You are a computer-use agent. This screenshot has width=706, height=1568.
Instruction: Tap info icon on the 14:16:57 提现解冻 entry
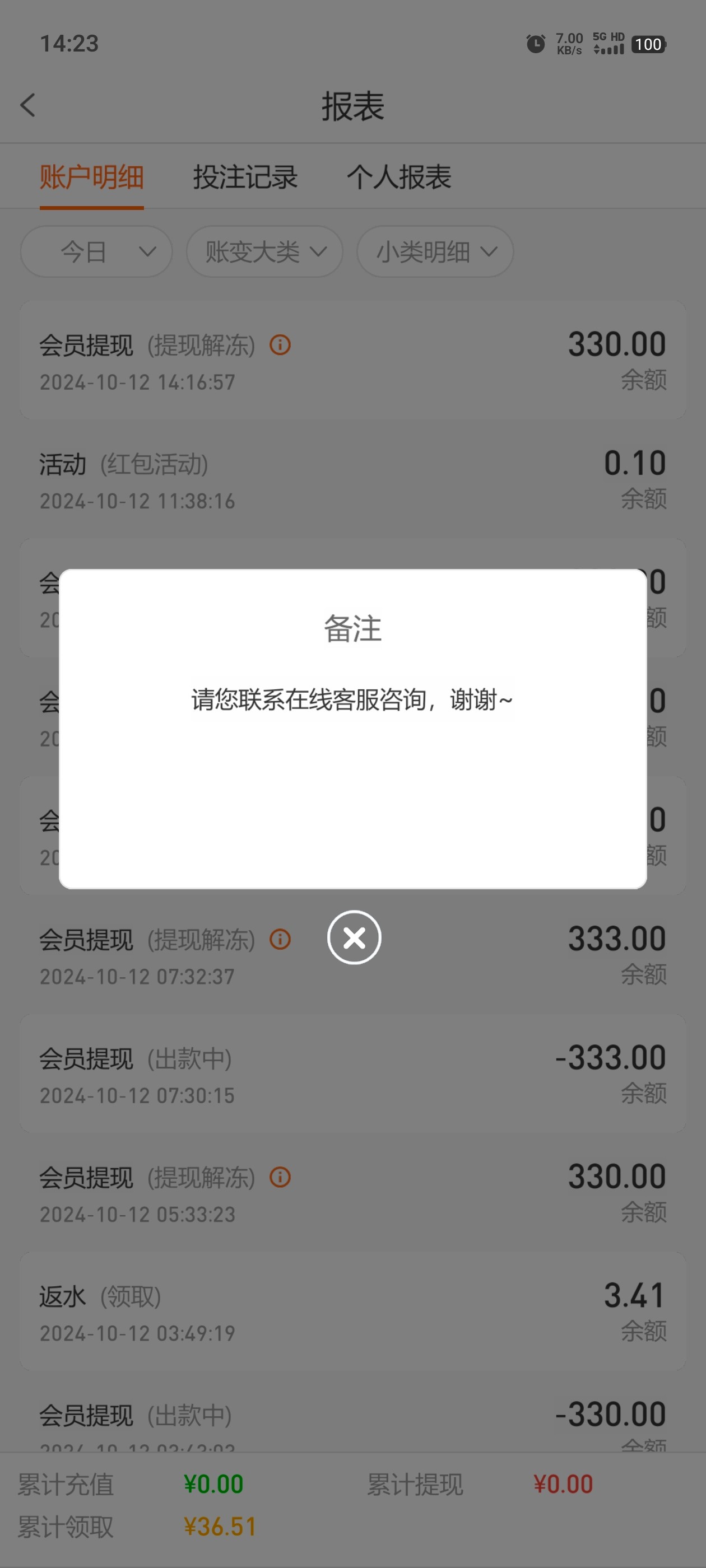tap(280, 345)
